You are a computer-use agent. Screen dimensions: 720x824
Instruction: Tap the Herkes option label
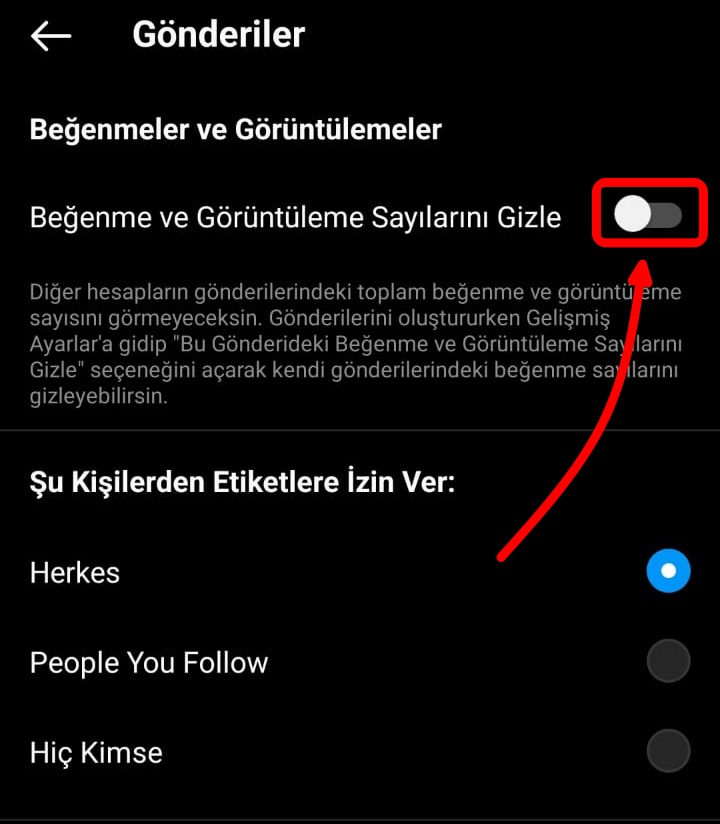(75, 571)
